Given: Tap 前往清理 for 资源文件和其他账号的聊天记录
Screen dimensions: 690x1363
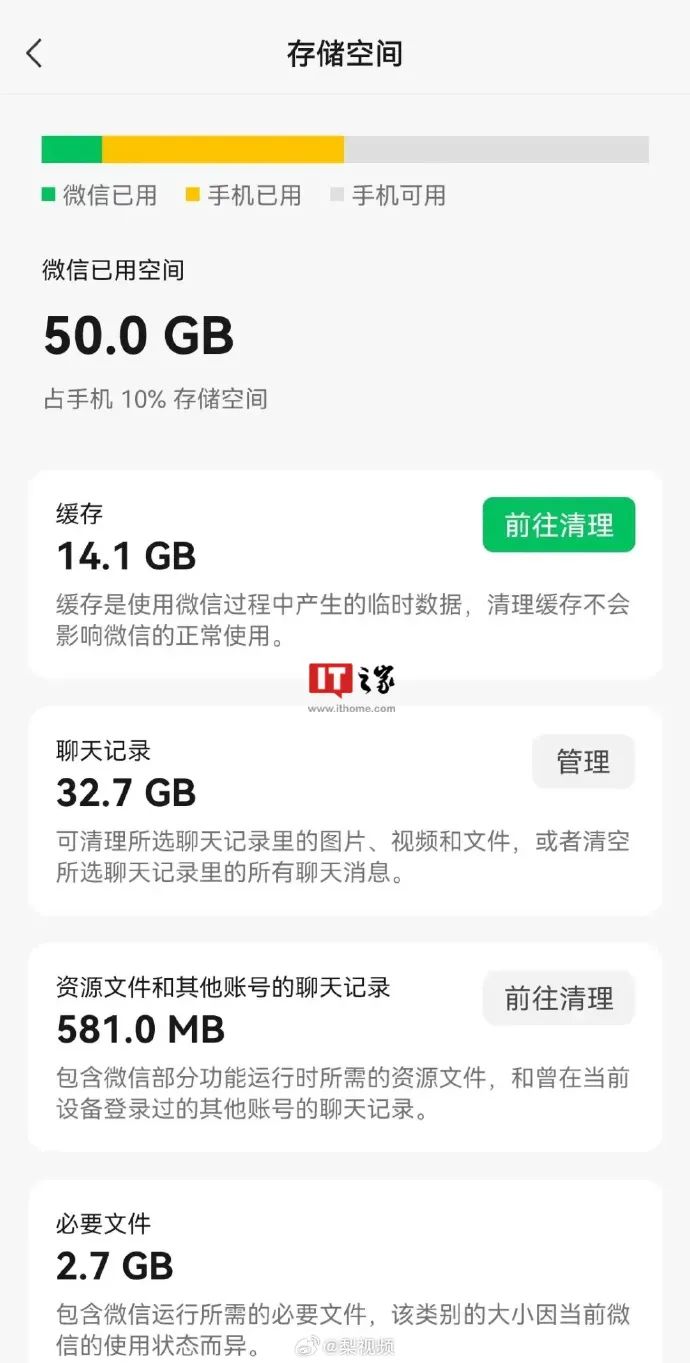Looking at the screenshot, I should [x=558, y=998].
